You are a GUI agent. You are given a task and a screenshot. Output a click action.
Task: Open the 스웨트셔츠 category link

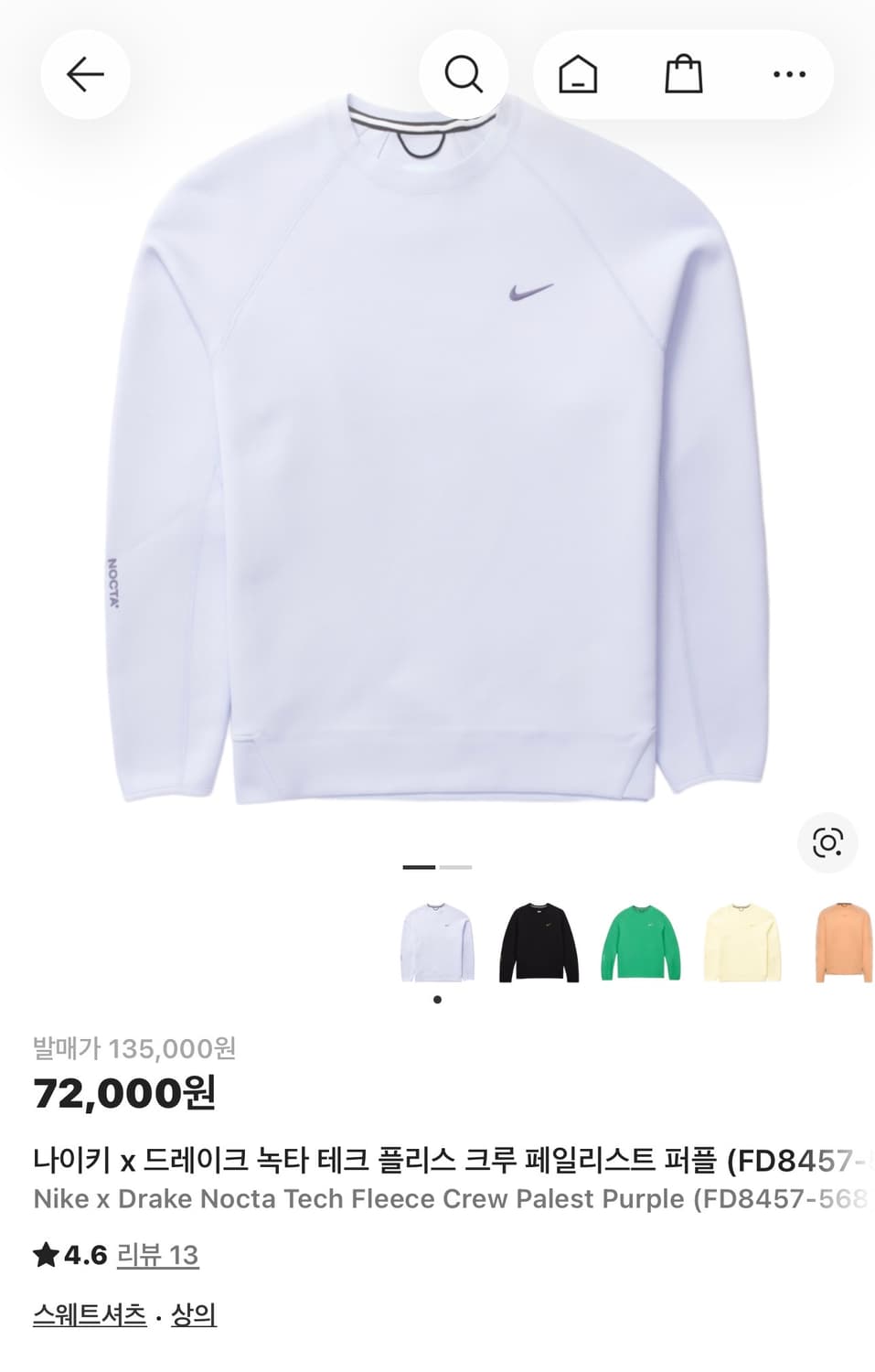(x=90, y=1314)
